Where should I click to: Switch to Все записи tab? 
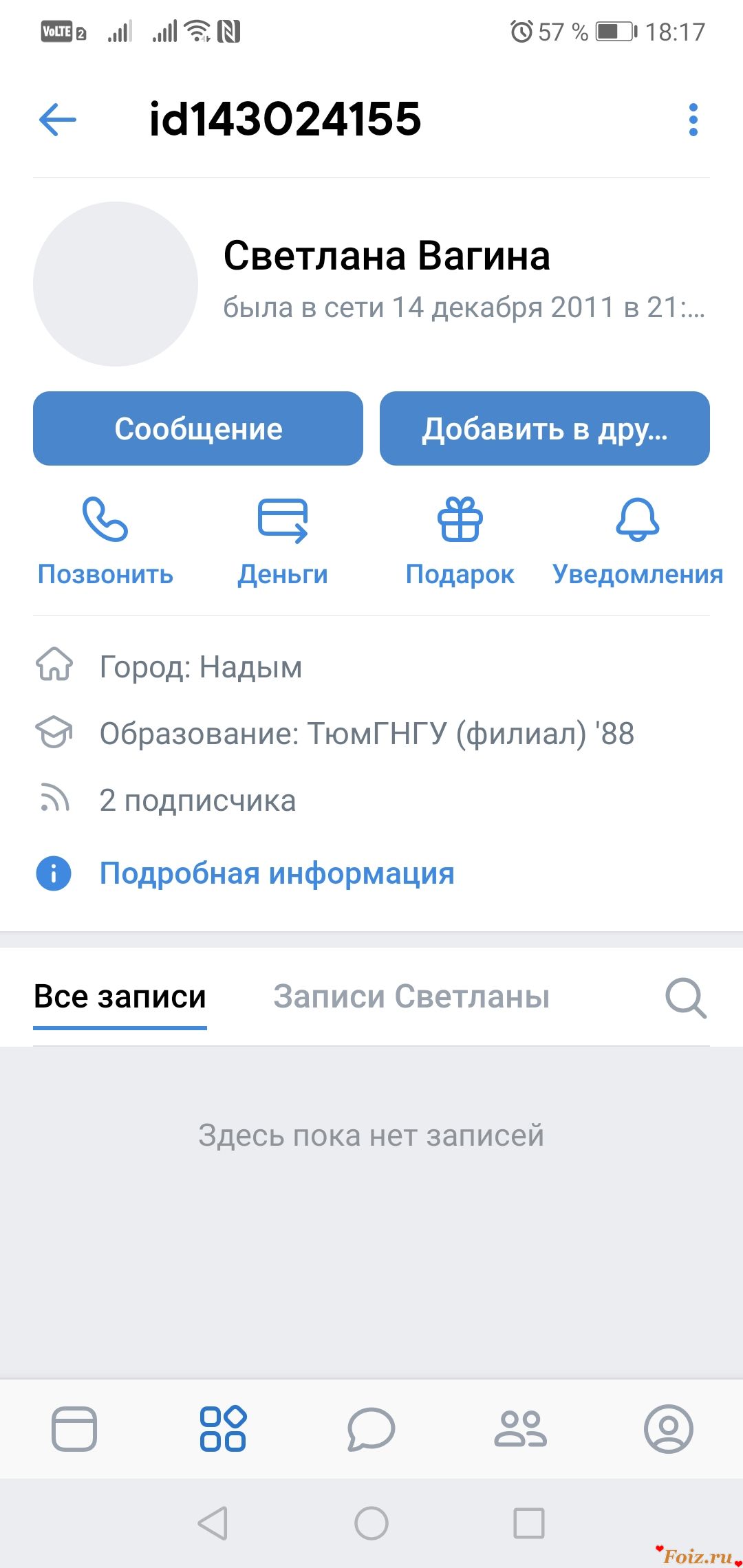(x=120, y=997)
